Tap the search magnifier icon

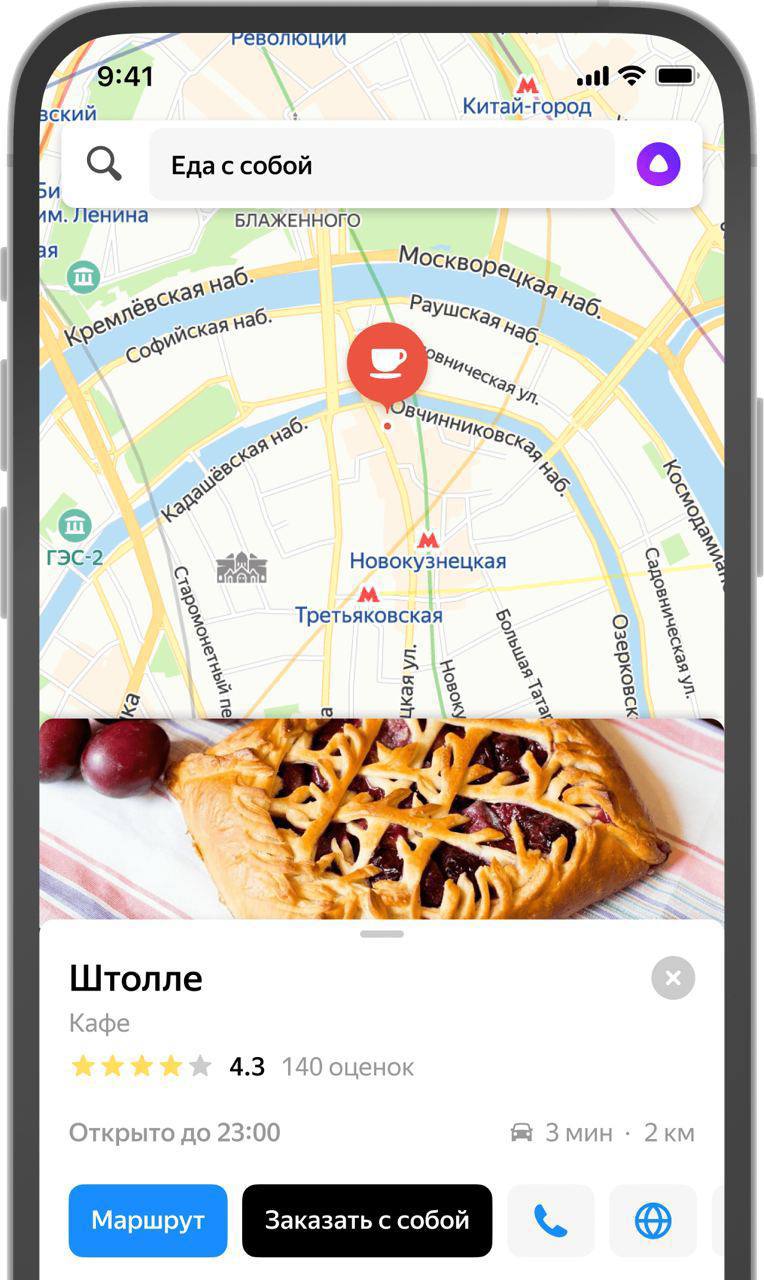pyautogui.click(x=104, y=163)
